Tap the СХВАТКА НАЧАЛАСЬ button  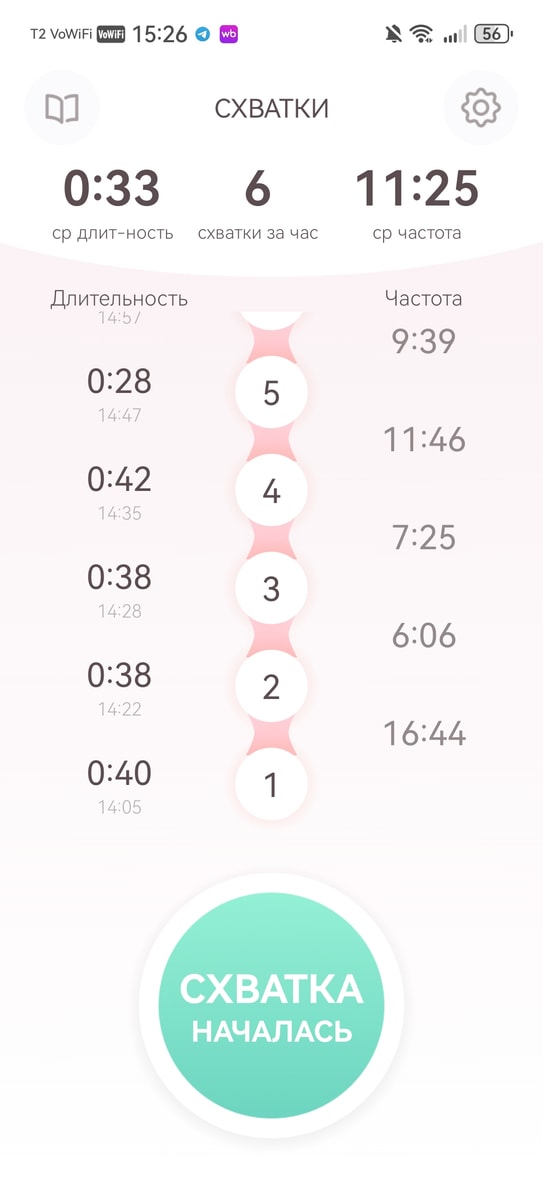271,1005
